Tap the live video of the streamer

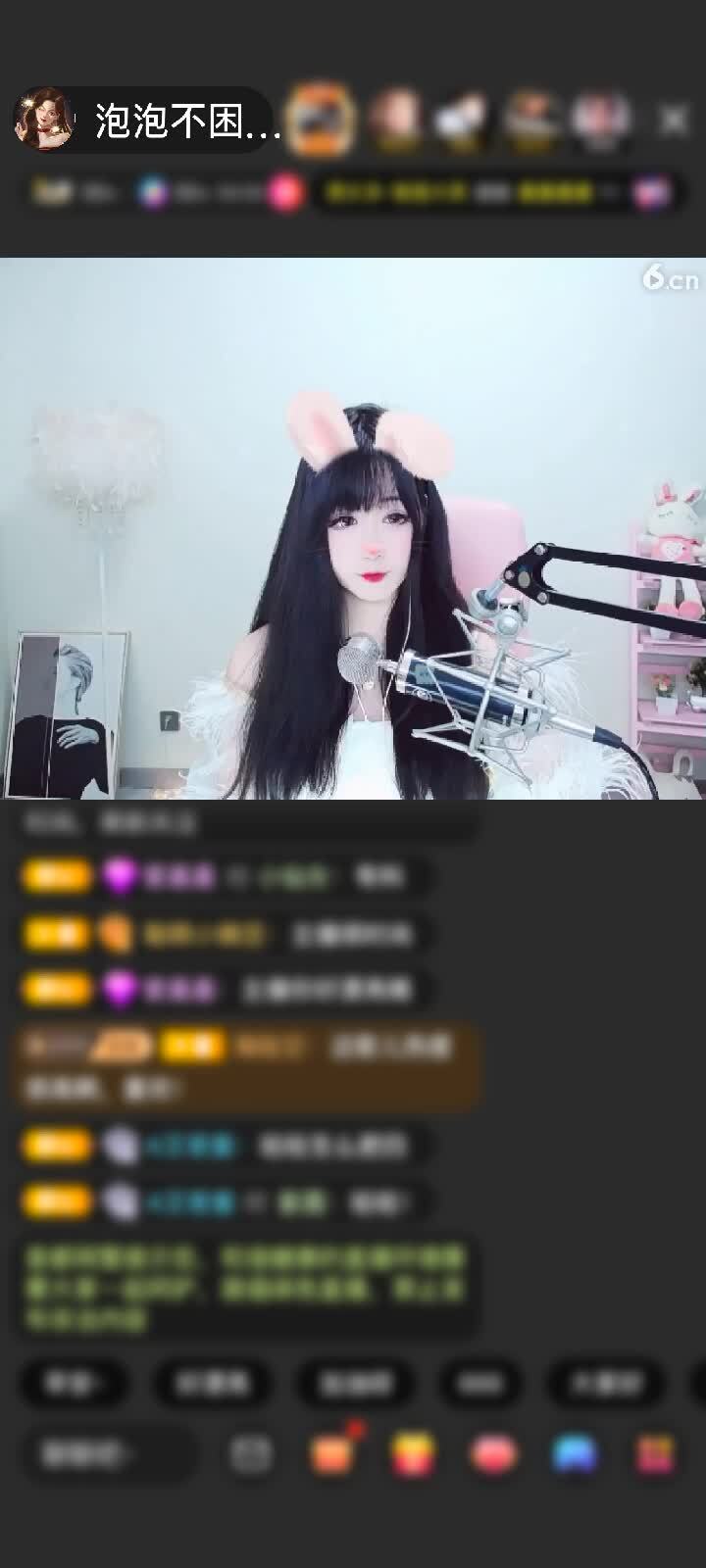click(x=353, y=529)
